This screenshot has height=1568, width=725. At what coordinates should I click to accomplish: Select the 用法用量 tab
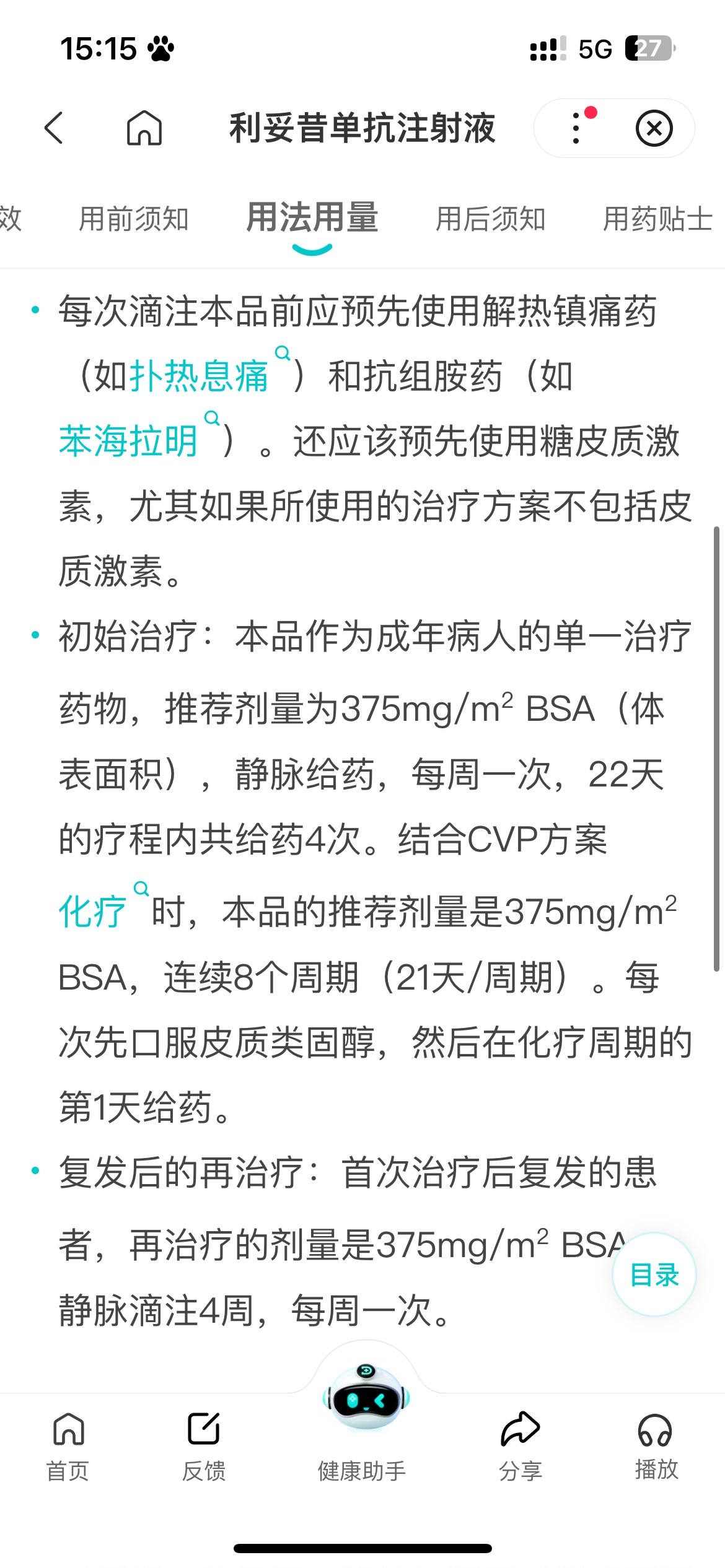coord(312,218)
